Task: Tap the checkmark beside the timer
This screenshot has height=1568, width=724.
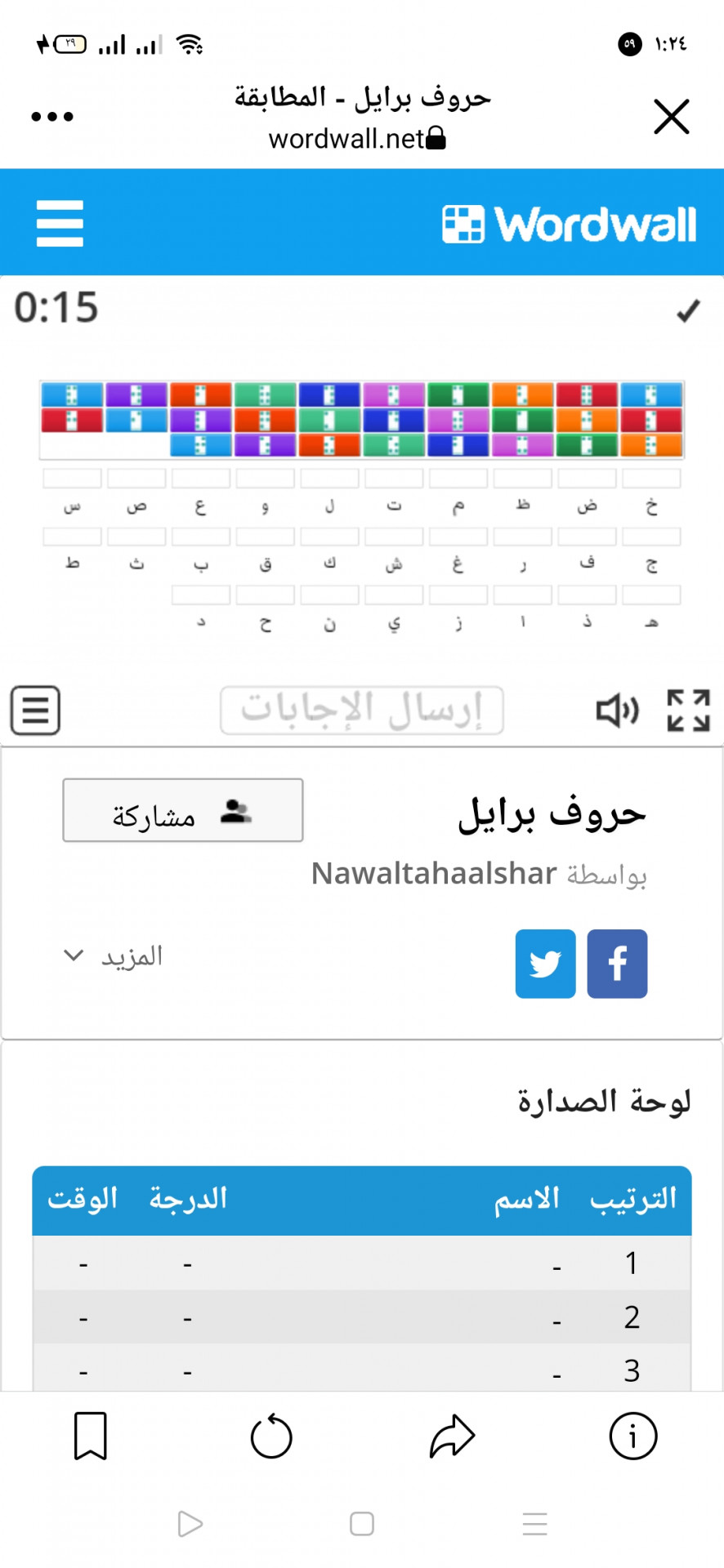Action: (x=689, y=310)
